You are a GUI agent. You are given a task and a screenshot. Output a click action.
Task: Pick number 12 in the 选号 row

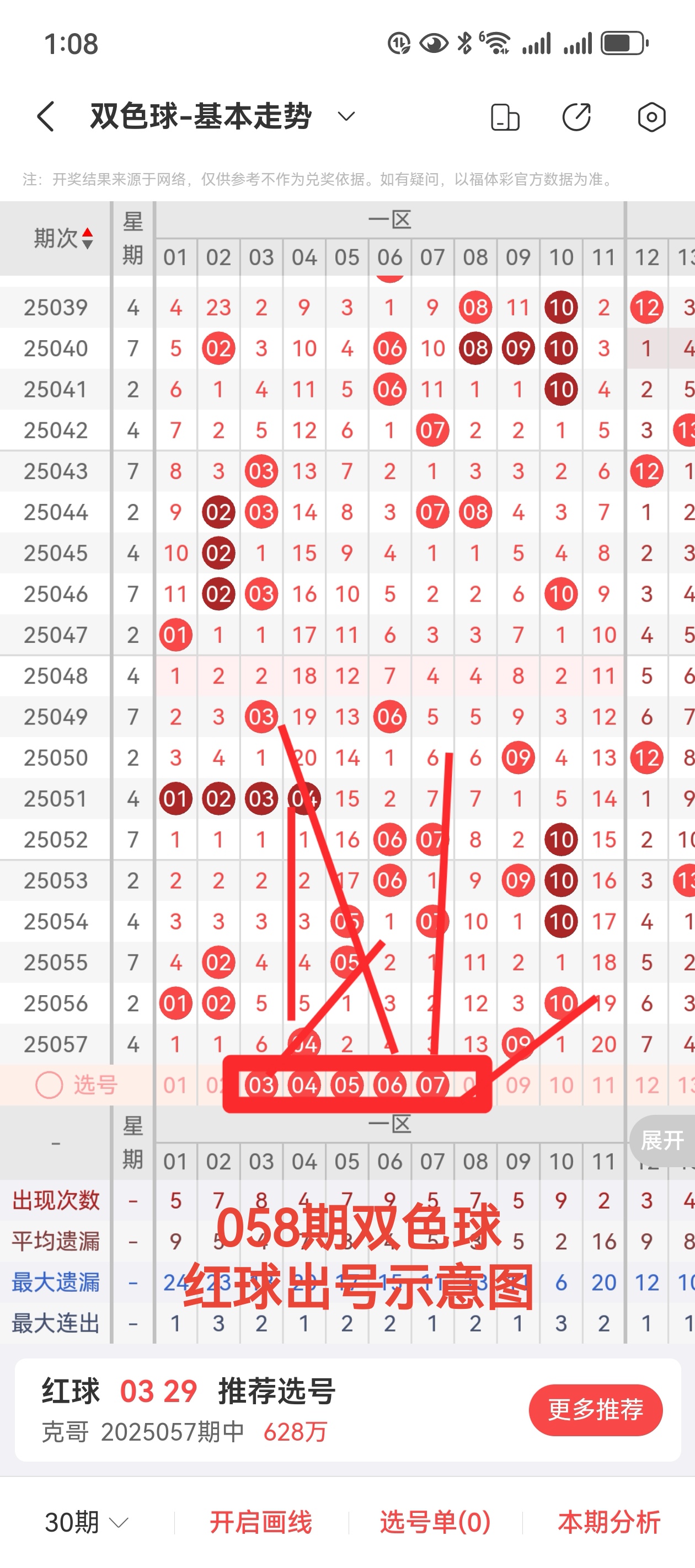pos(646,1084)
